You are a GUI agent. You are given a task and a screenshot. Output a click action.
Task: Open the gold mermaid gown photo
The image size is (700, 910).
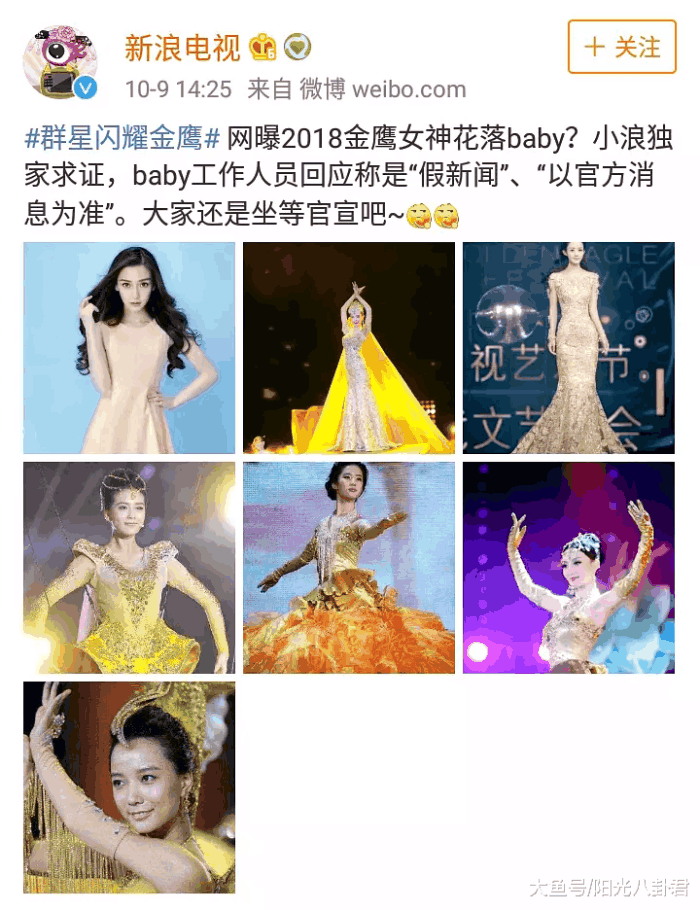coord(568,347)
